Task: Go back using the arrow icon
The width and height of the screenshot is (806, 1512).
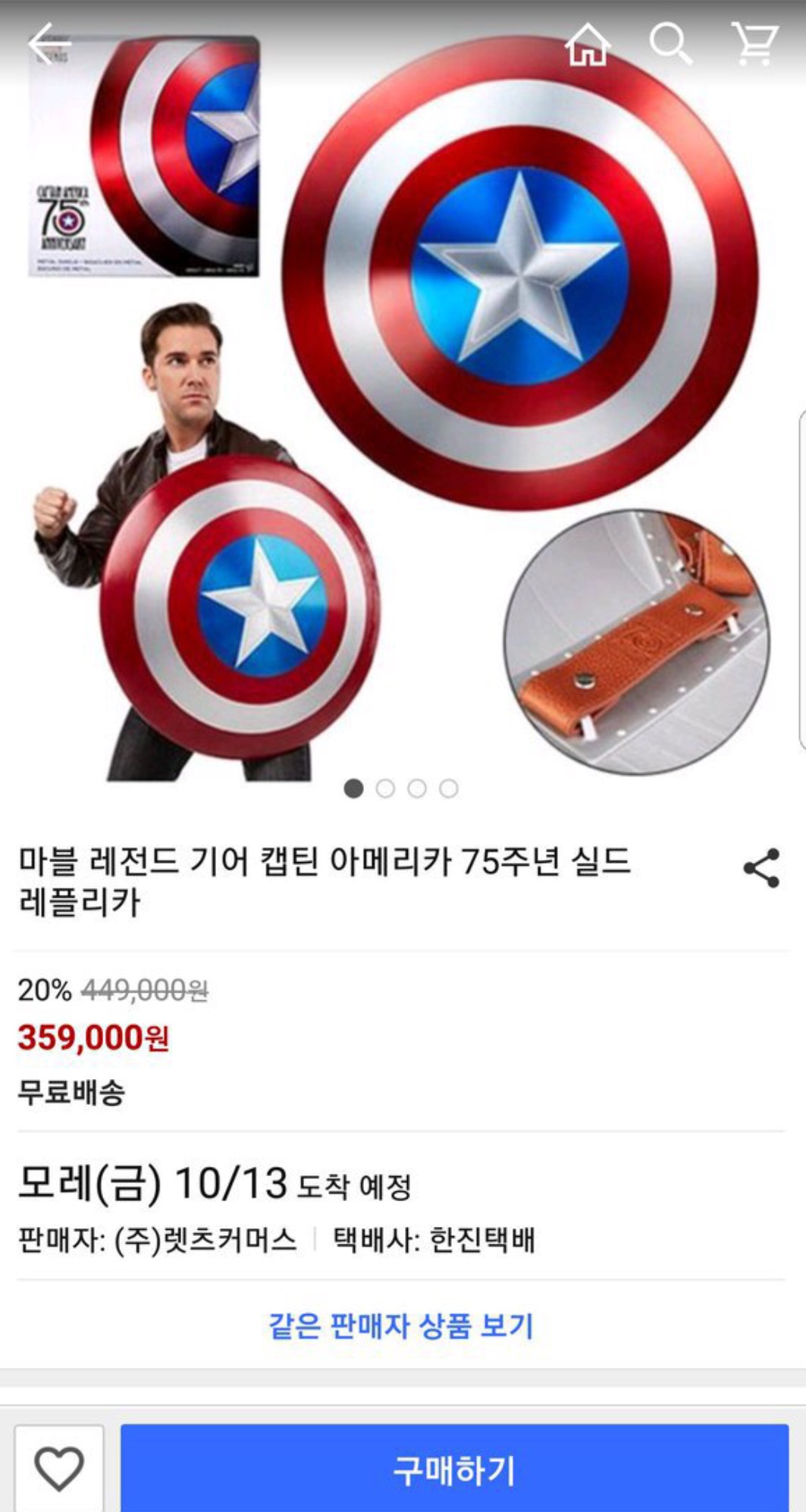Action: (x=49, y=44)
